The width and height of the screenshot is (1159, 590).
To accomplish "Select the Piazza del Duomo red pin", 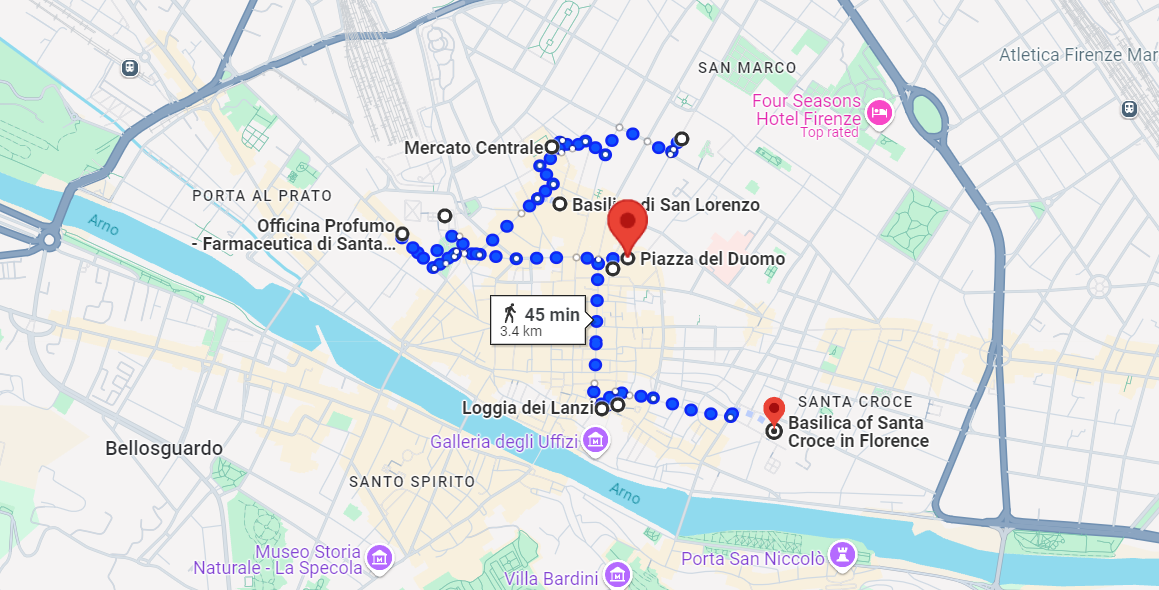I will (x=628, y=225).
